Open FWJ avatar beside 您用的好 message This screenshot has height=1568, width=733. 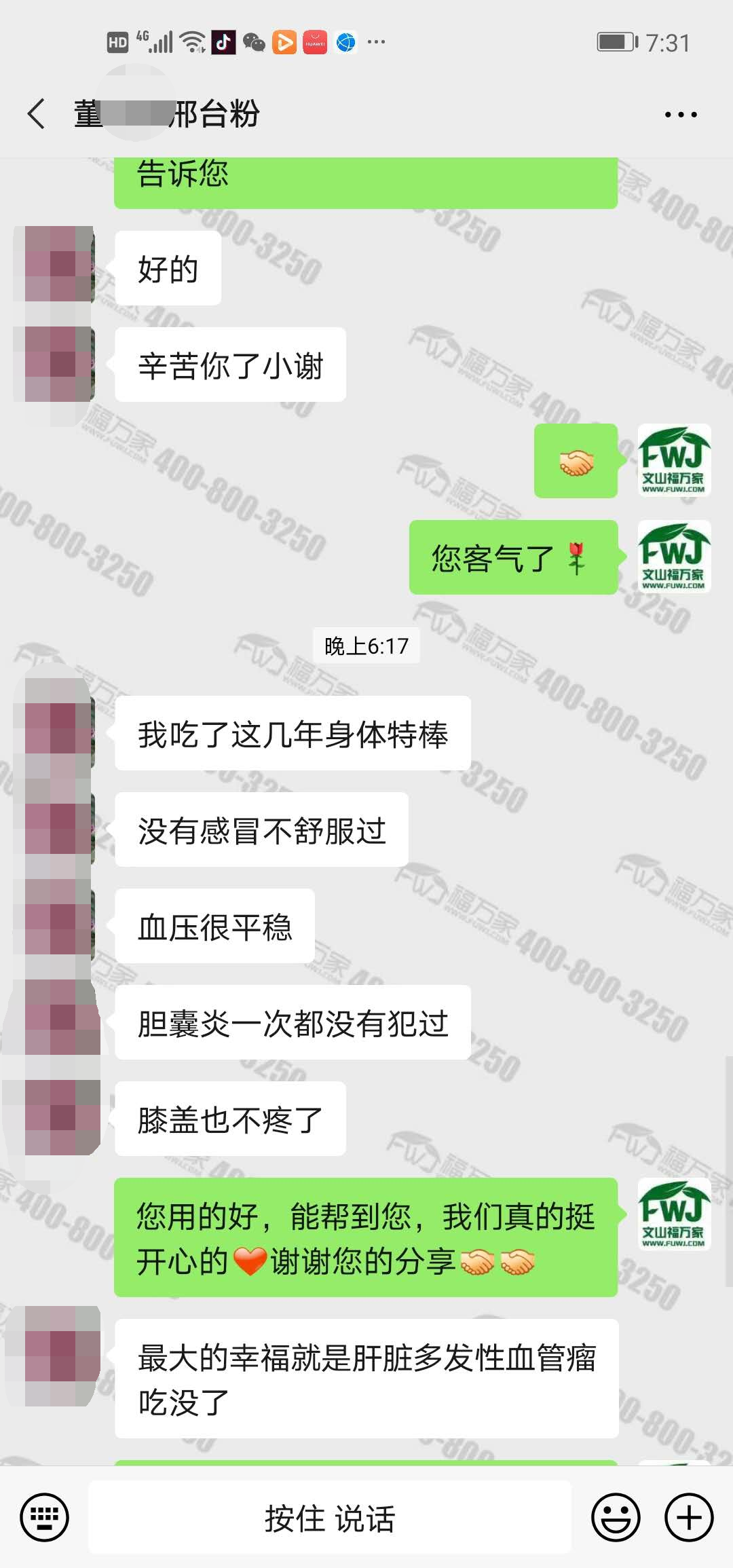coord(674,1214)
